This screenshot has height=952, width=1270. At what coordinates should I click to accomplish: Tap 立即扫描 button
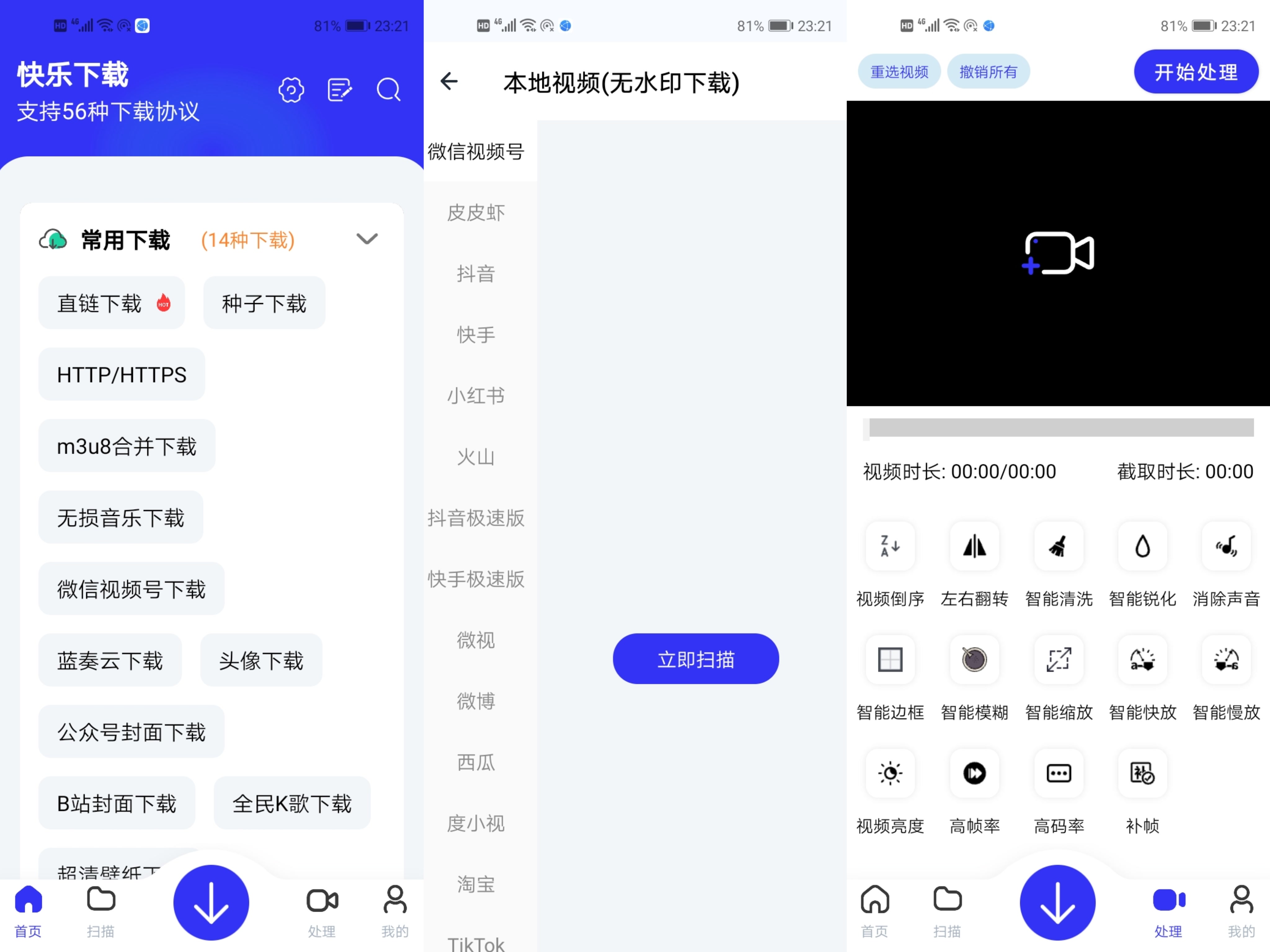(695, 659)
